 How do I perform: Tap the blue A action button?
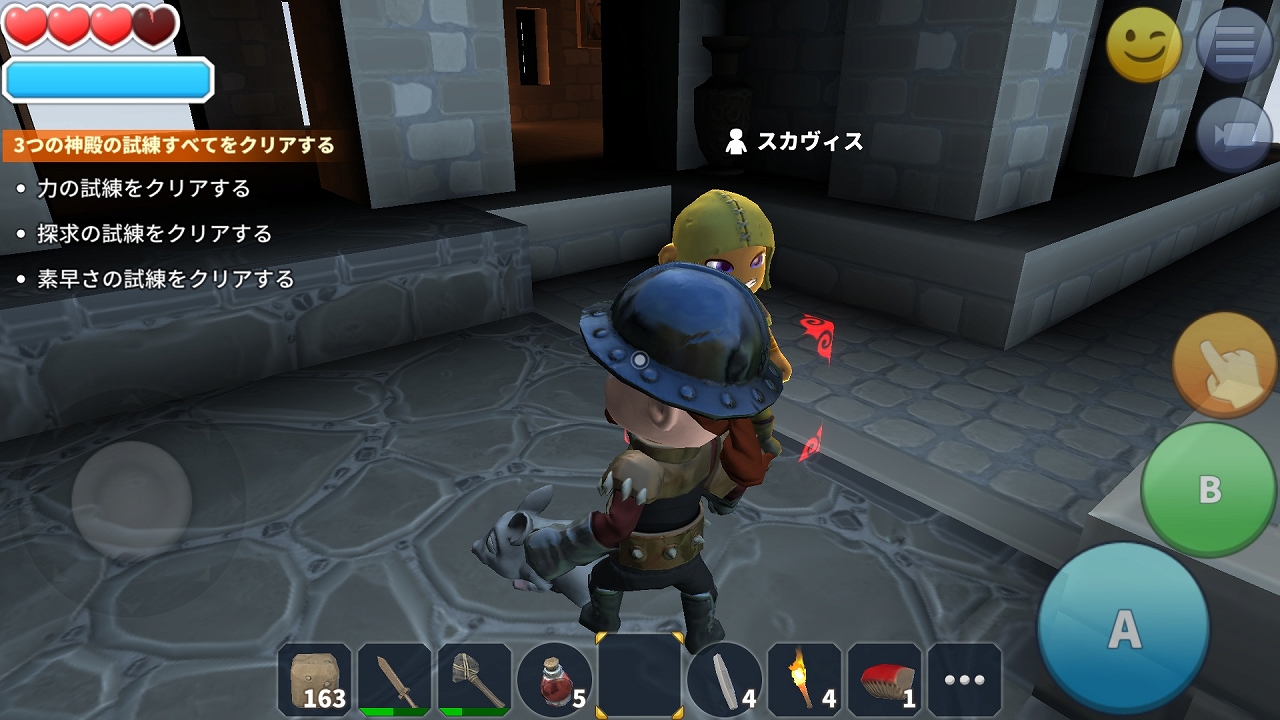pyautogui.click(x=1123, y=629)
